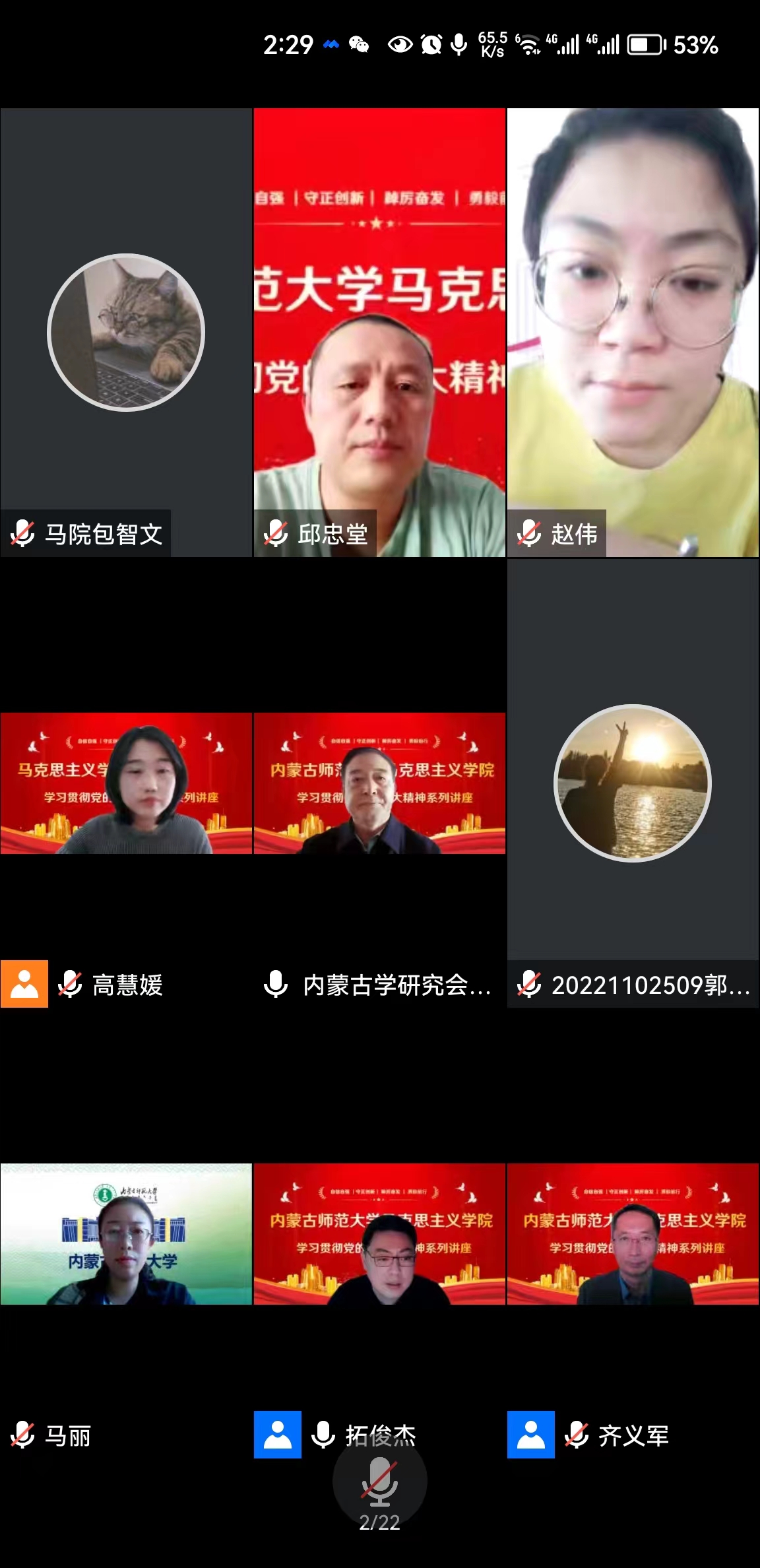
Task: Select 马院包智文's video tile
Action: point(125,332)
